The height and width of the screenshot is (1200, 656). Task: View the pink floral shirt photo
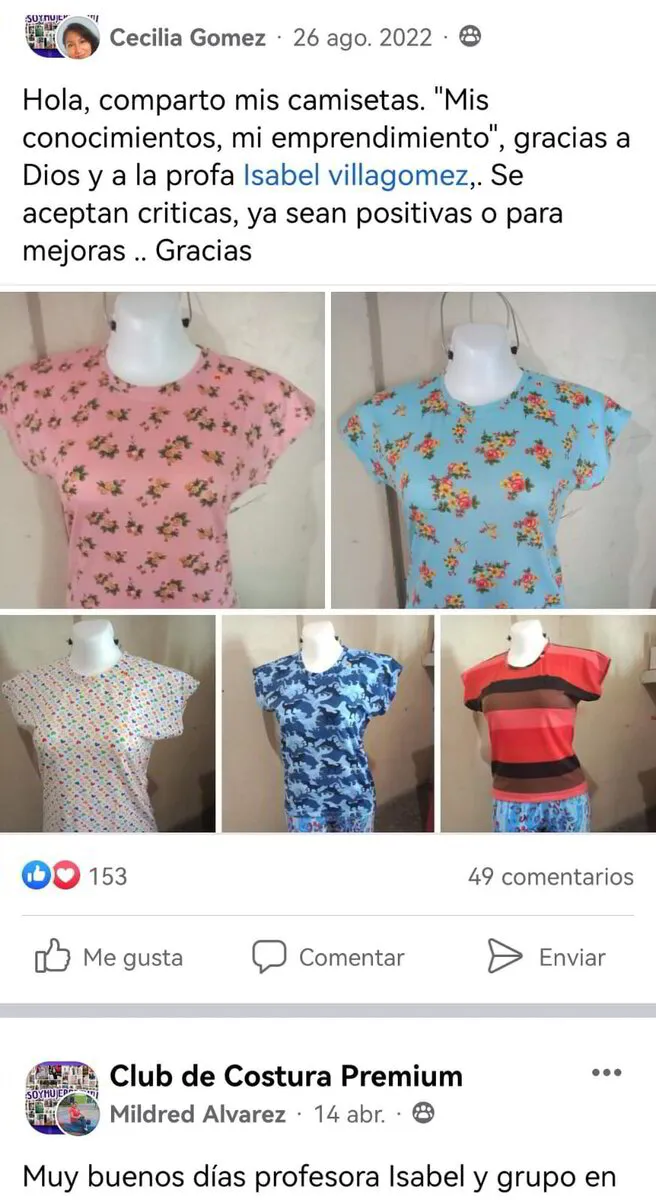pyautogui.click(x=162, y=450)
